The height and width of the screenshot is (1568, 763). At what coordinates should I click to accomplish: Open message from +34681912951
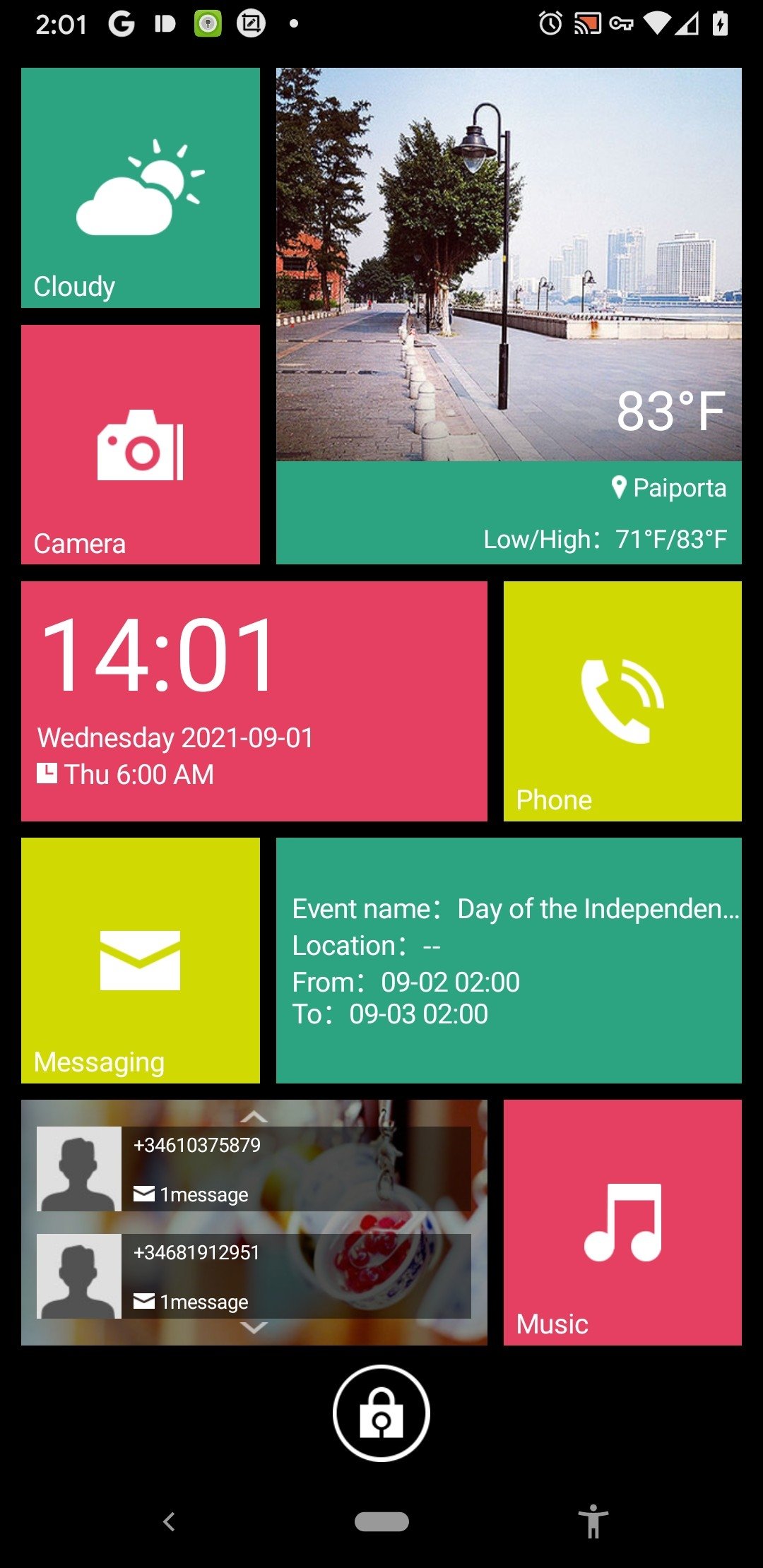(254, 1276)
